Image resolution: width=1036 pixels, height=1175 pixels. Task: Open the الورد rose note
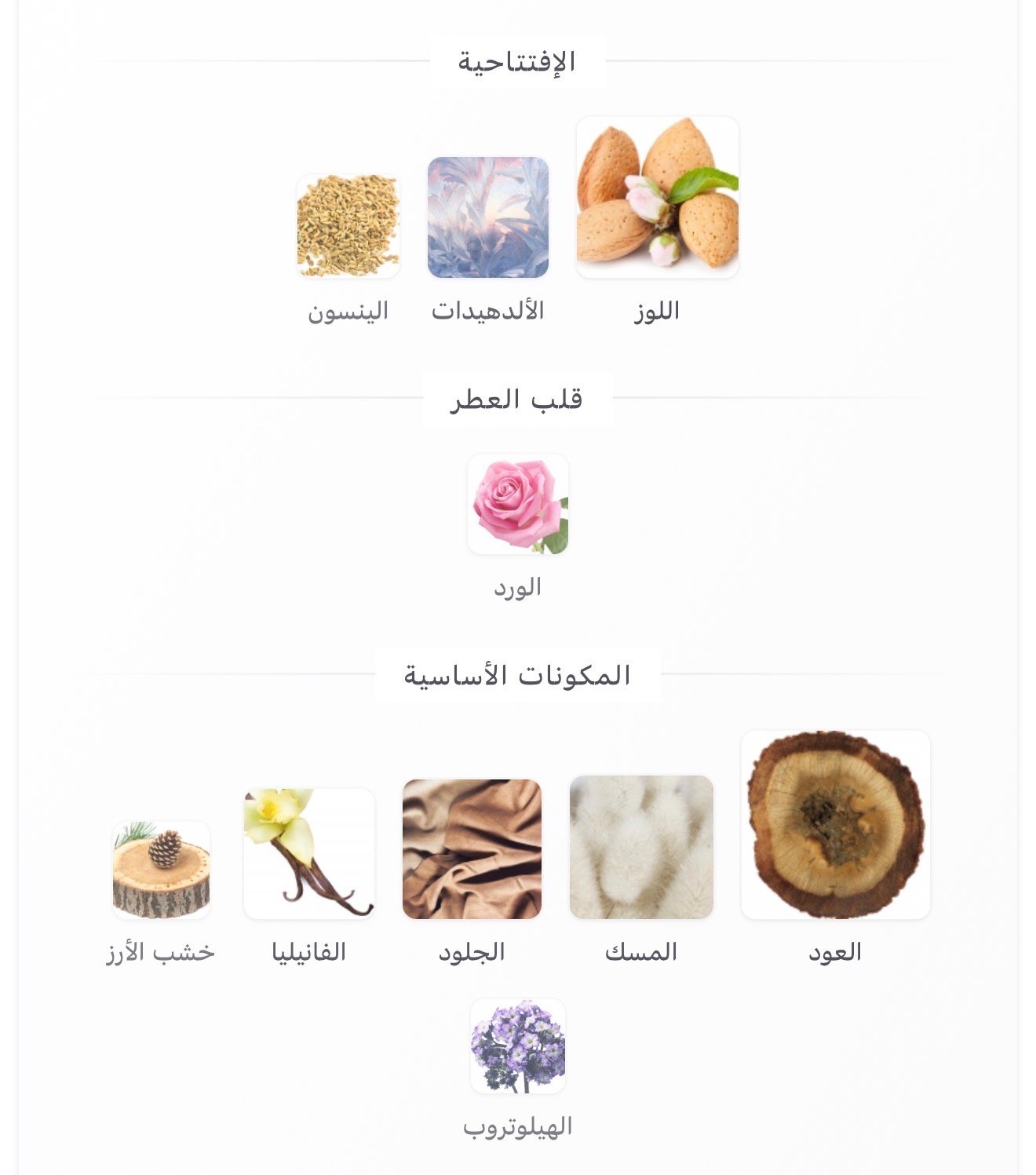tap(518, 504)
